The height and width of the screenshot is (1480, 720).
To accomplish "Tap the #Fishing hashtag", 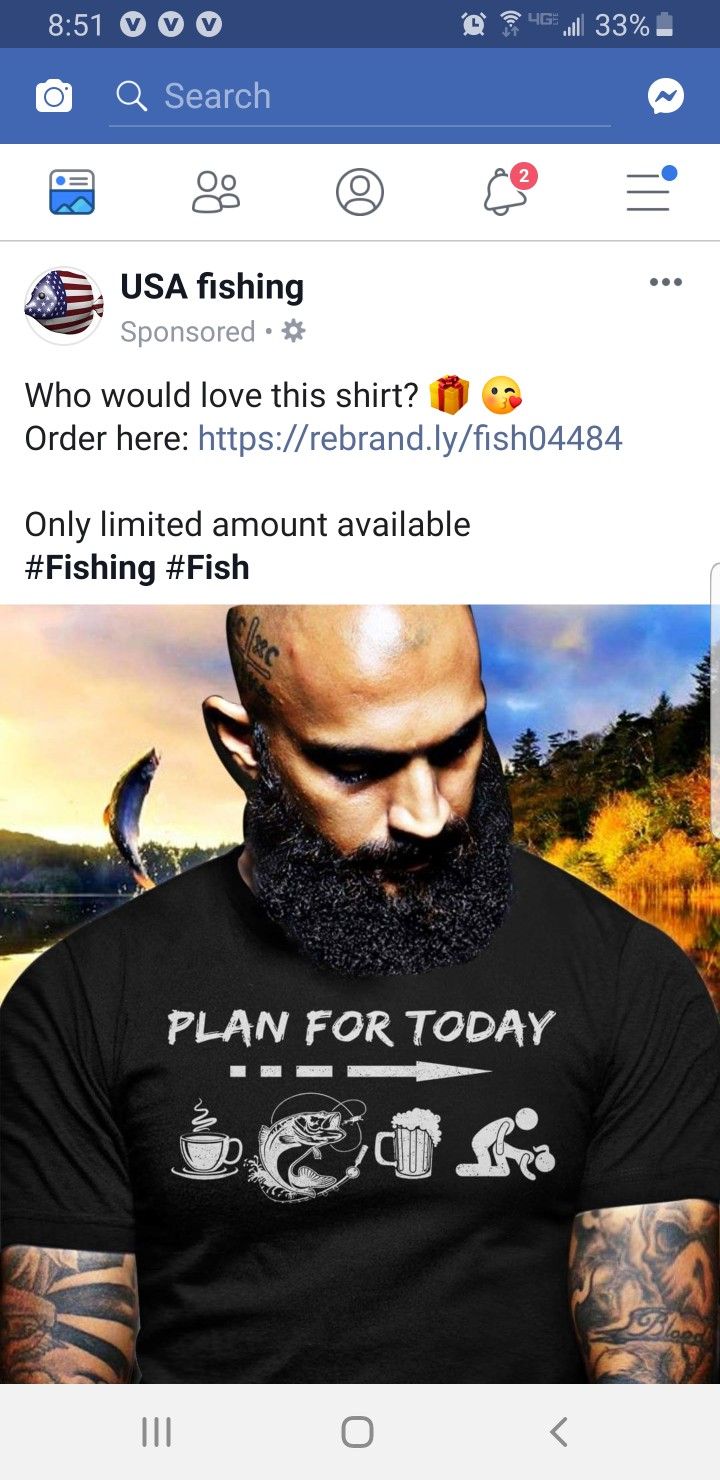I will click(90, 568).
